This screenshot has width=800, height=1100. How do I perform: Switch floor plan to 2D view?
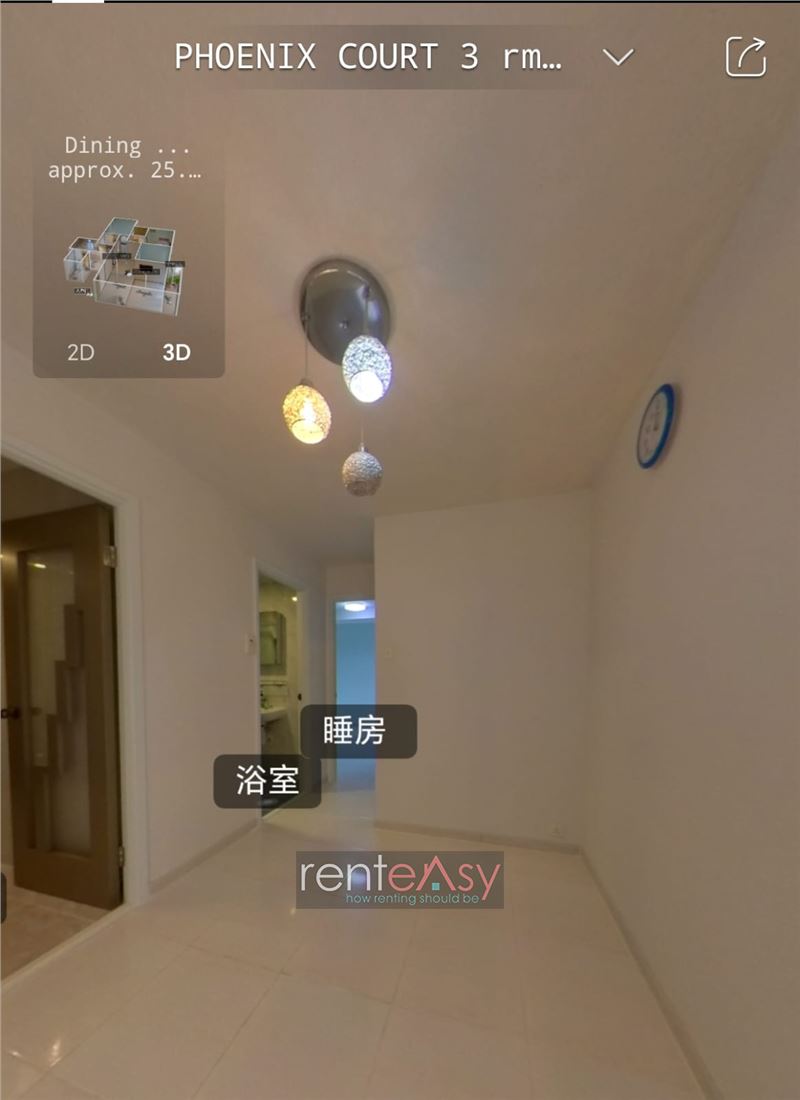[x=81, y=352]
